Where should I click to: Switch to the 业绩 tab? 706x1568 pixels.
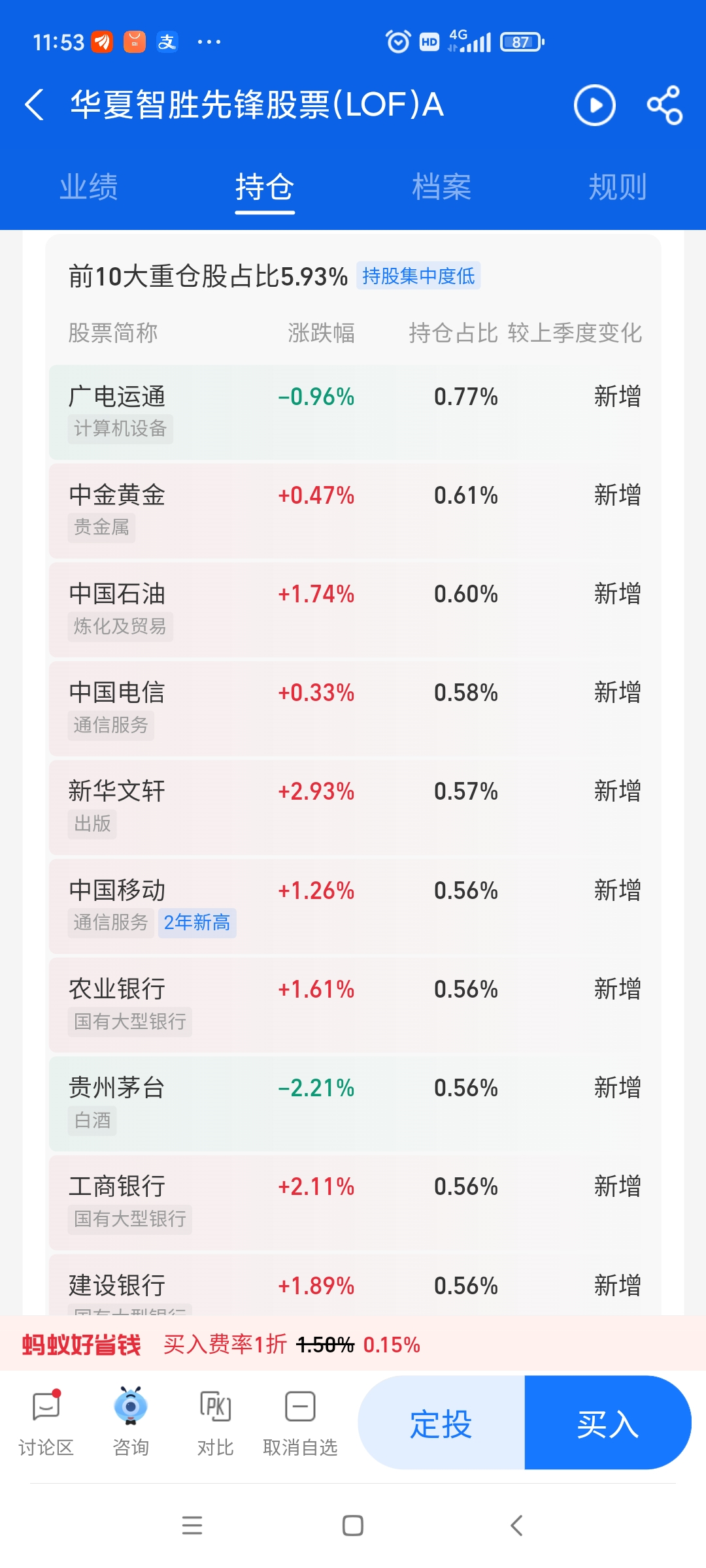[x=88, y=188]
